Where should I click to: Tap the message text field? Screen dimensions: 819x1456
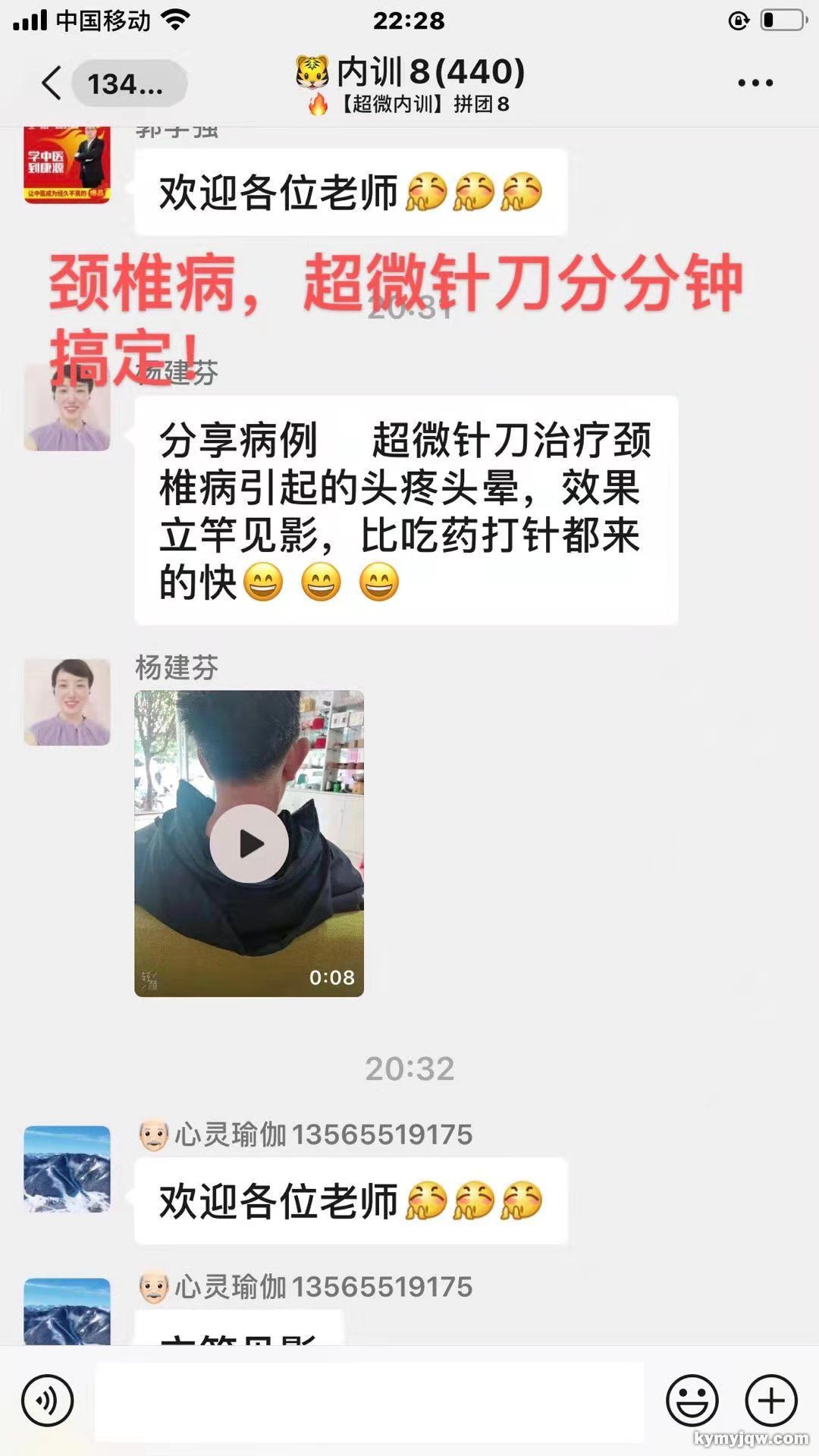point(369,1401)
